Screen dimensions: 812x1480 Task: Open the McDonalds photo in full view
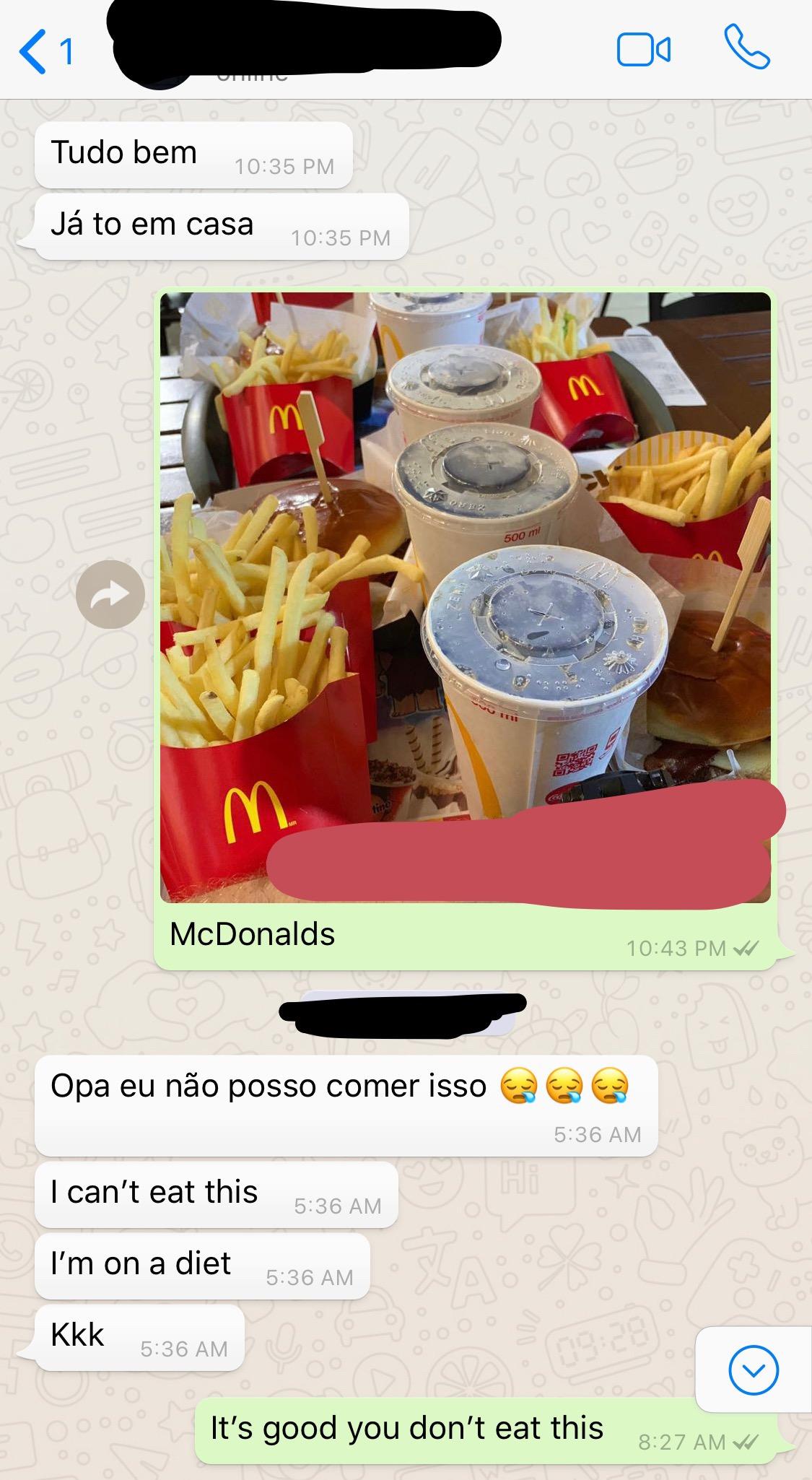click(466, 597)
